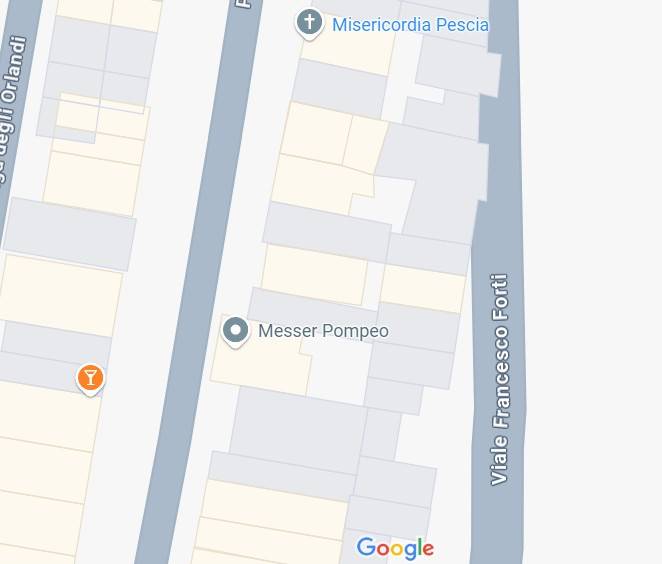
Task: Open the Messer Pompeo place marker
Action: click(x=235, y=330)
